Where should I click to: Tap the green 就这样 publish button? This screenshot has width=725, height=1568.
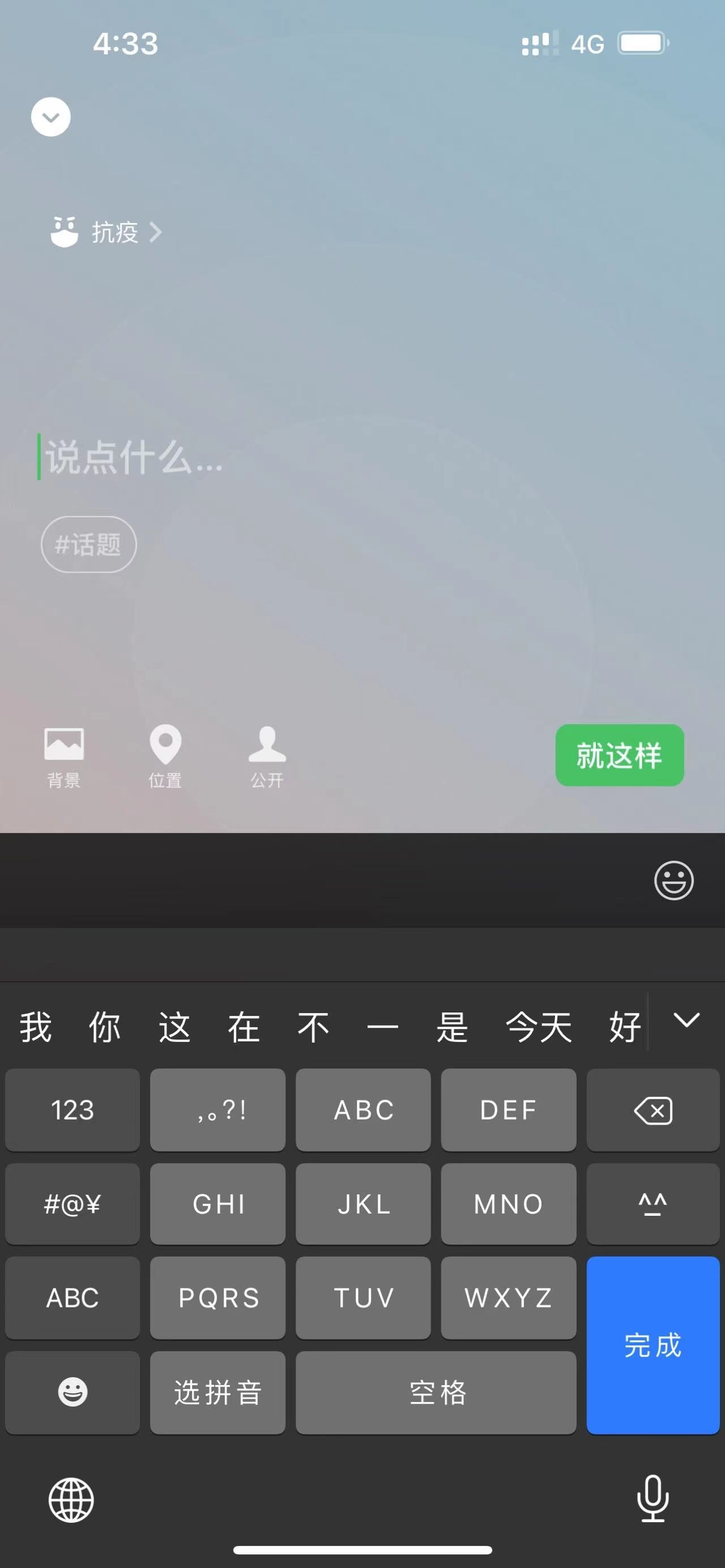[619, 755]
